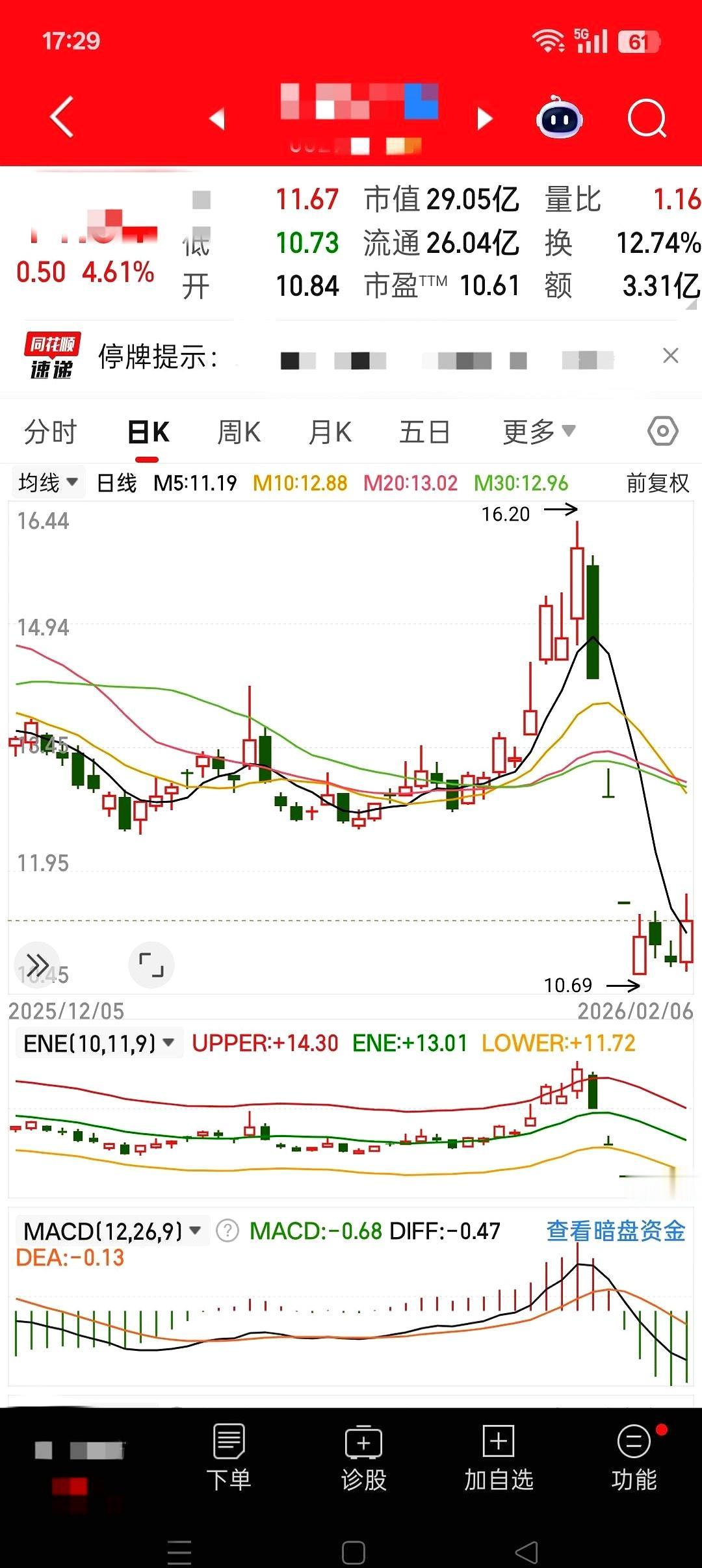Switch to the next stock
The height and width of the screenshot is (1568, 702).
coord(484,119)
